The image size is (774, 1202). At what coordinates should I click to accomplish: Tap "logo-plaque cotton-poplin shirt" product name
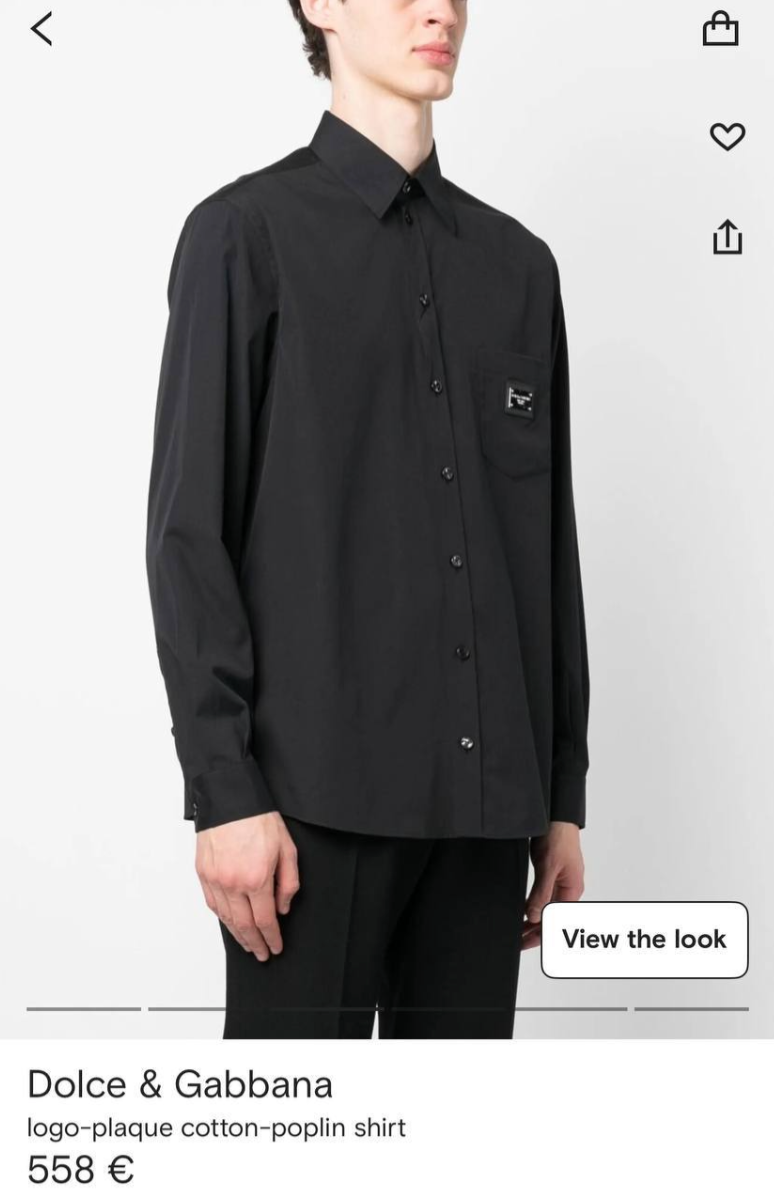tap(218, 1128)
